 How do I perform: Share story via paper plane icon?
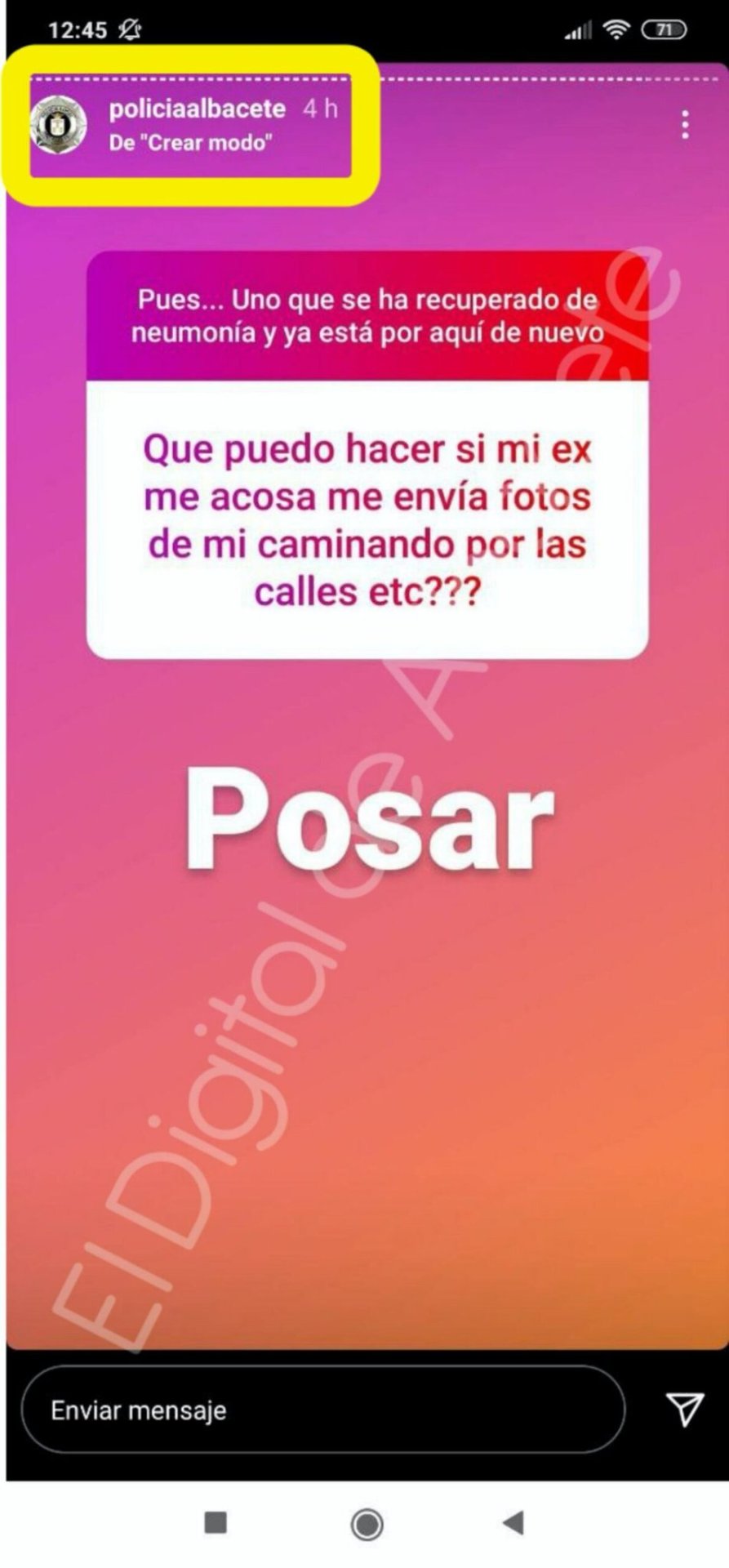click(684, 1410)
